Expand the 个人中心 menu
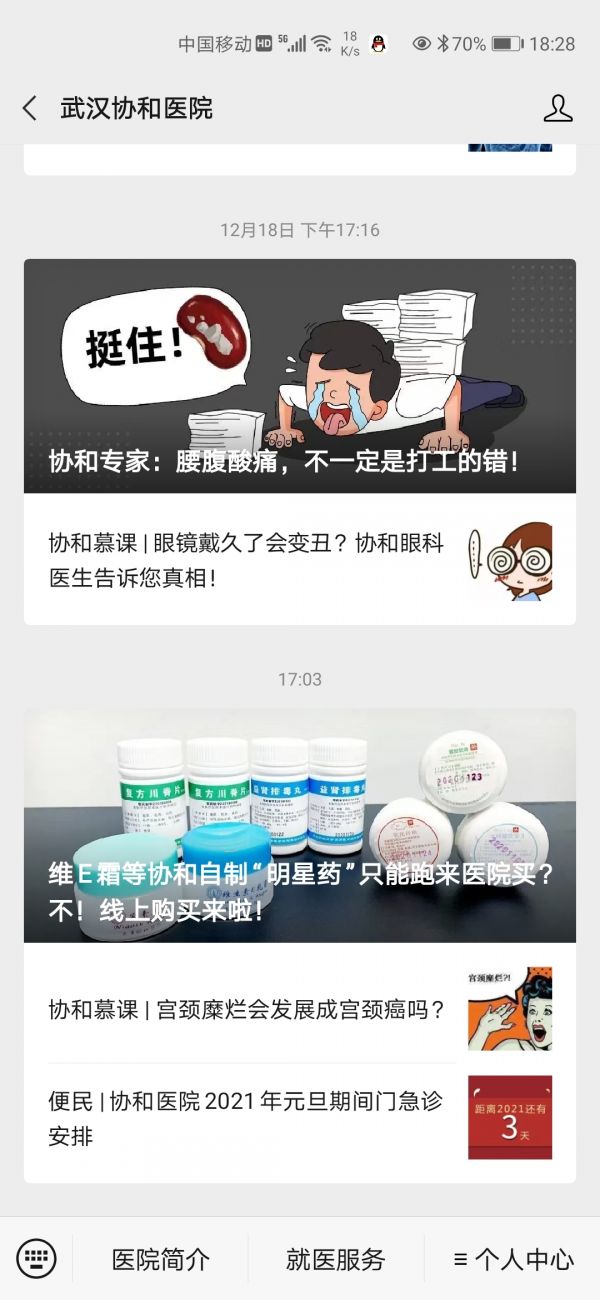The height and width of the screenshot is (1300, 600). pyautogui.click(x=513, y=1259)
